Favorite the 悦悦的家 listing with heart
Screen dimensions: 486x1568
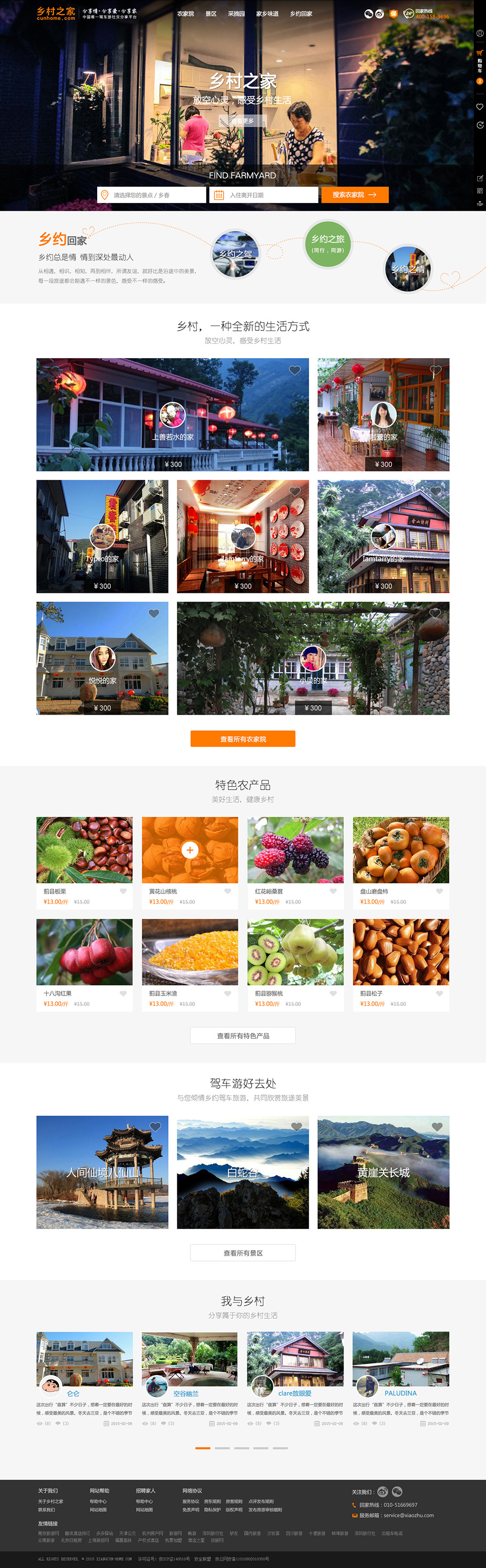[x=154, y=614]
